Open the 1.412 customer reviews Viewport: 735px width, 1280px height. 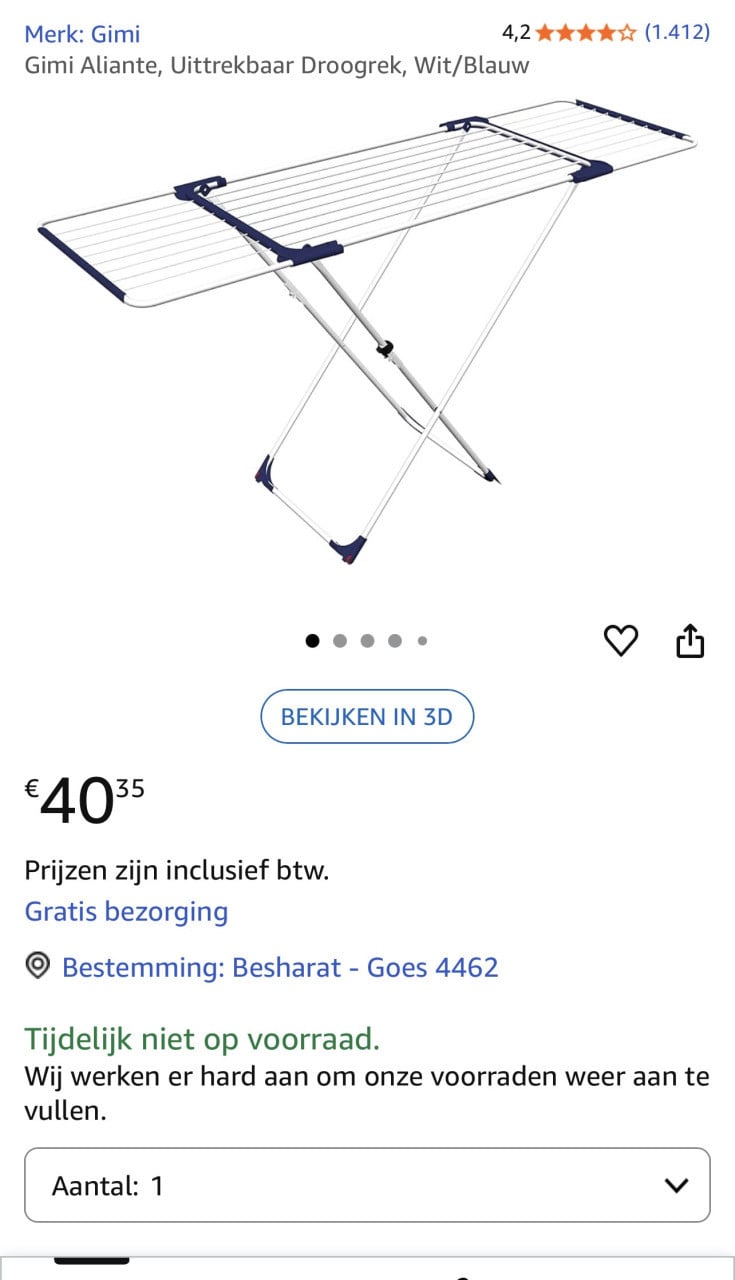click(x=676, y=32)
